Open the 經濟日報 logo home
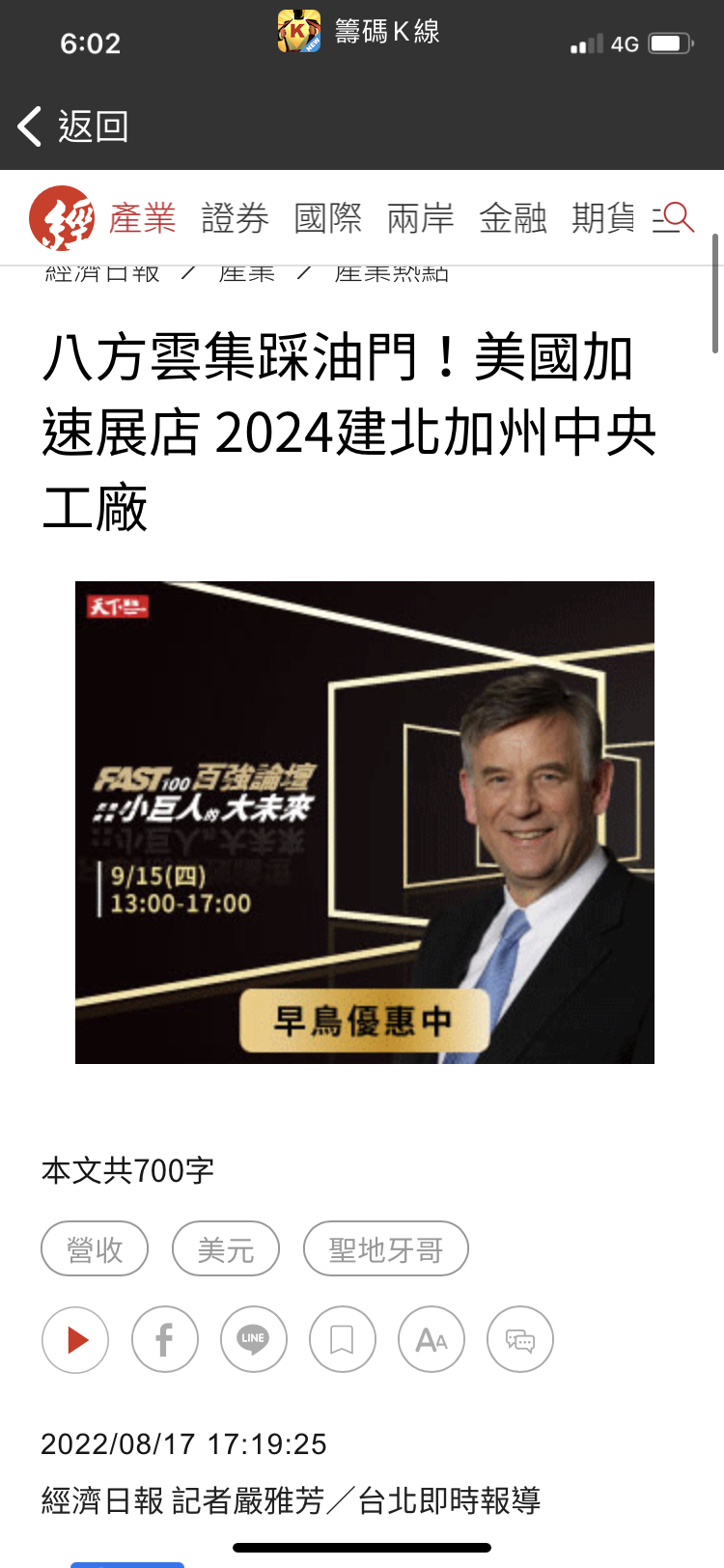This screenshot has height=1568, width=724. pyautogui.click(x=62, y=218)
